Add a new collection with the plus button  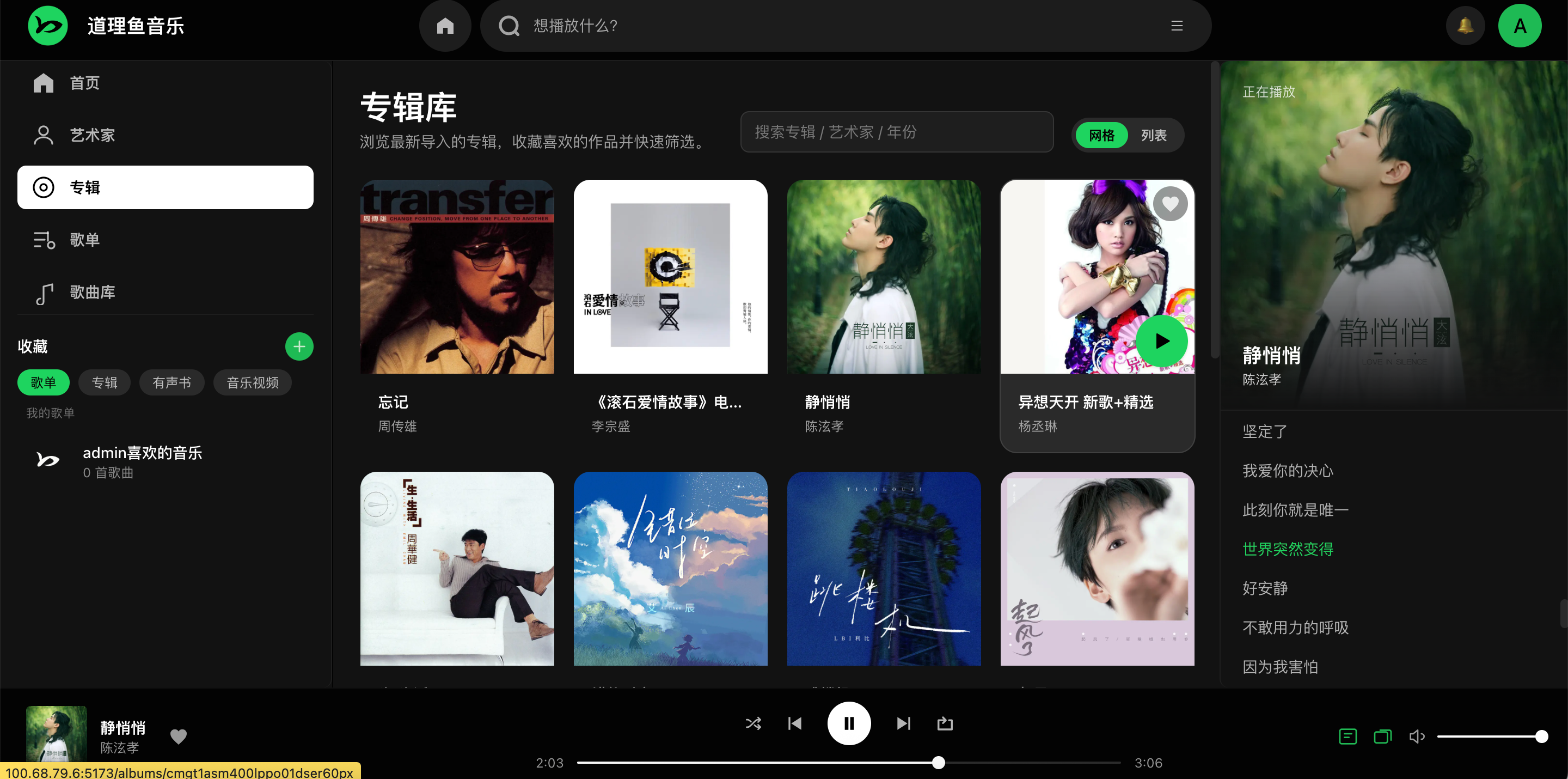coord(299,346)
